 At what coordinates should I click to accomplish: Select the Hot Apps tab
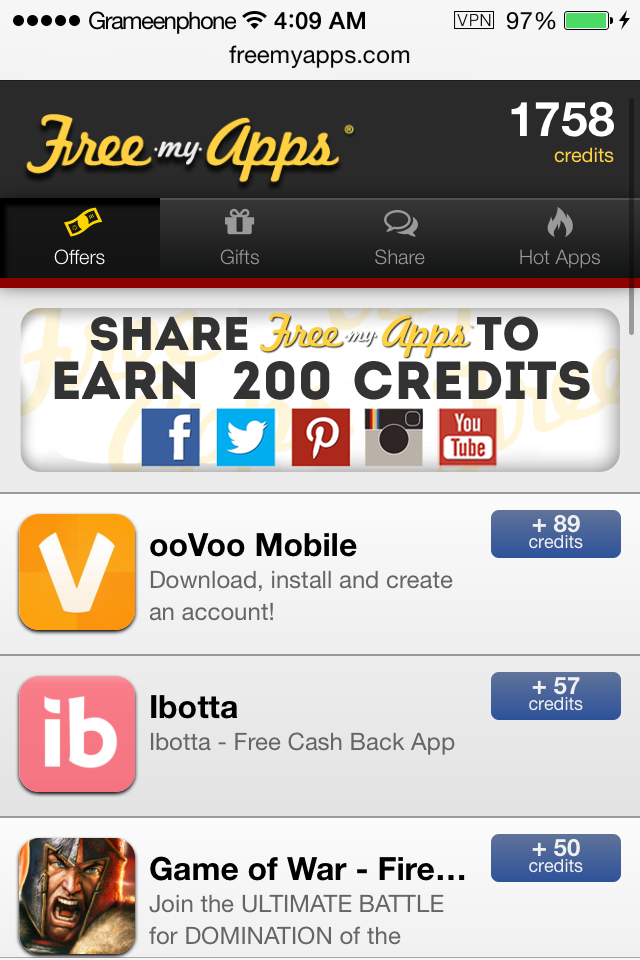[559, 238]
